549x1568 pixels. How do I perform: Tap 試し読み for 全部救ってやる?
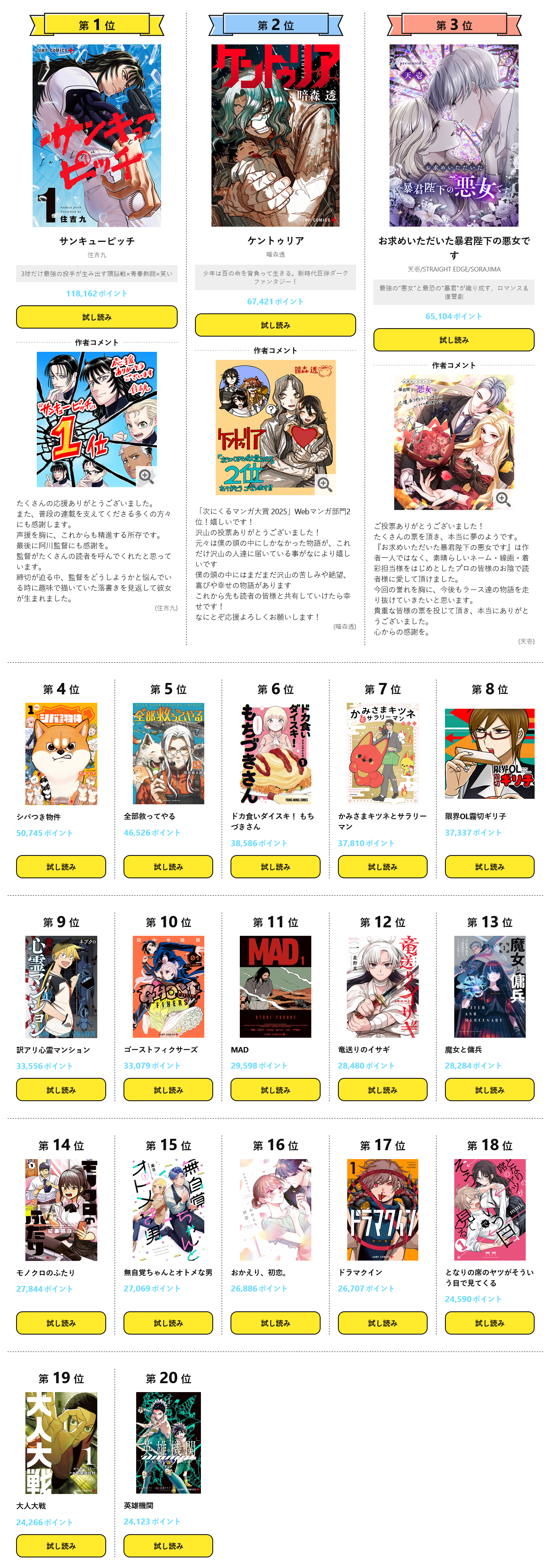[168, 867]
